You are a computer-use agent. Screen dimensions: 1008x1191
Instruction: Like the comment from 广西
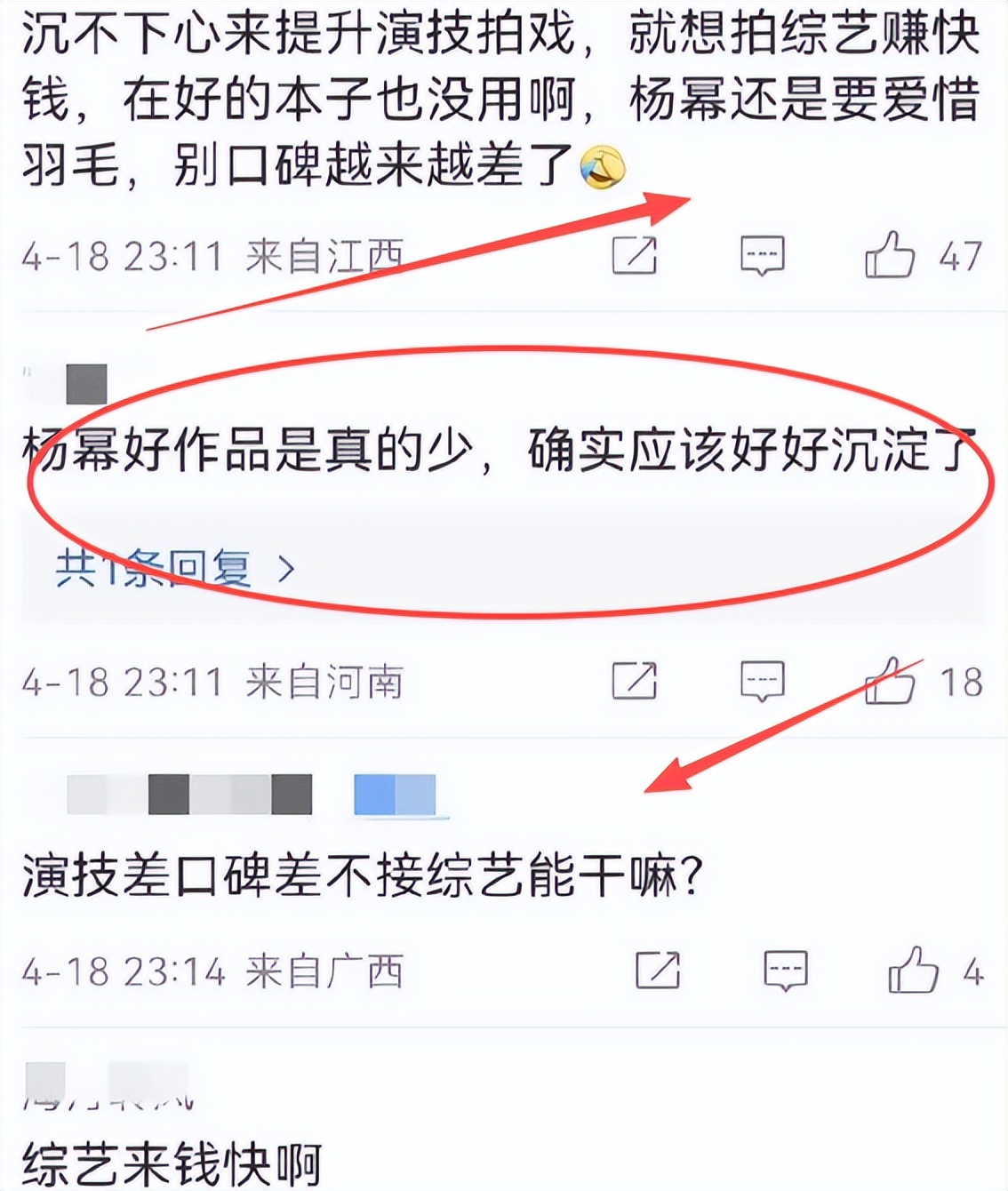point(914,971)
